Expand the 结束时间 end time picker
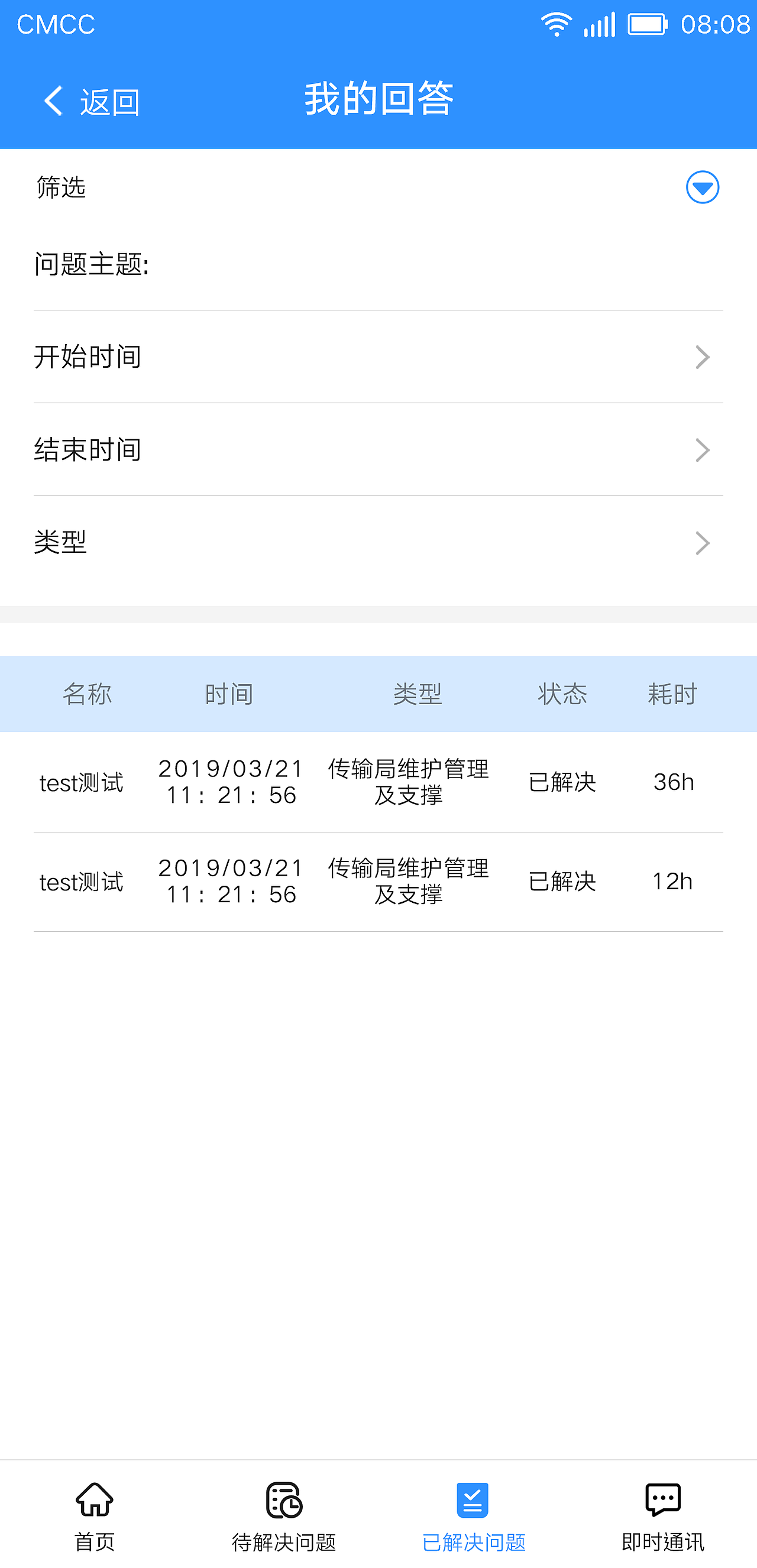 click(378, 451)
